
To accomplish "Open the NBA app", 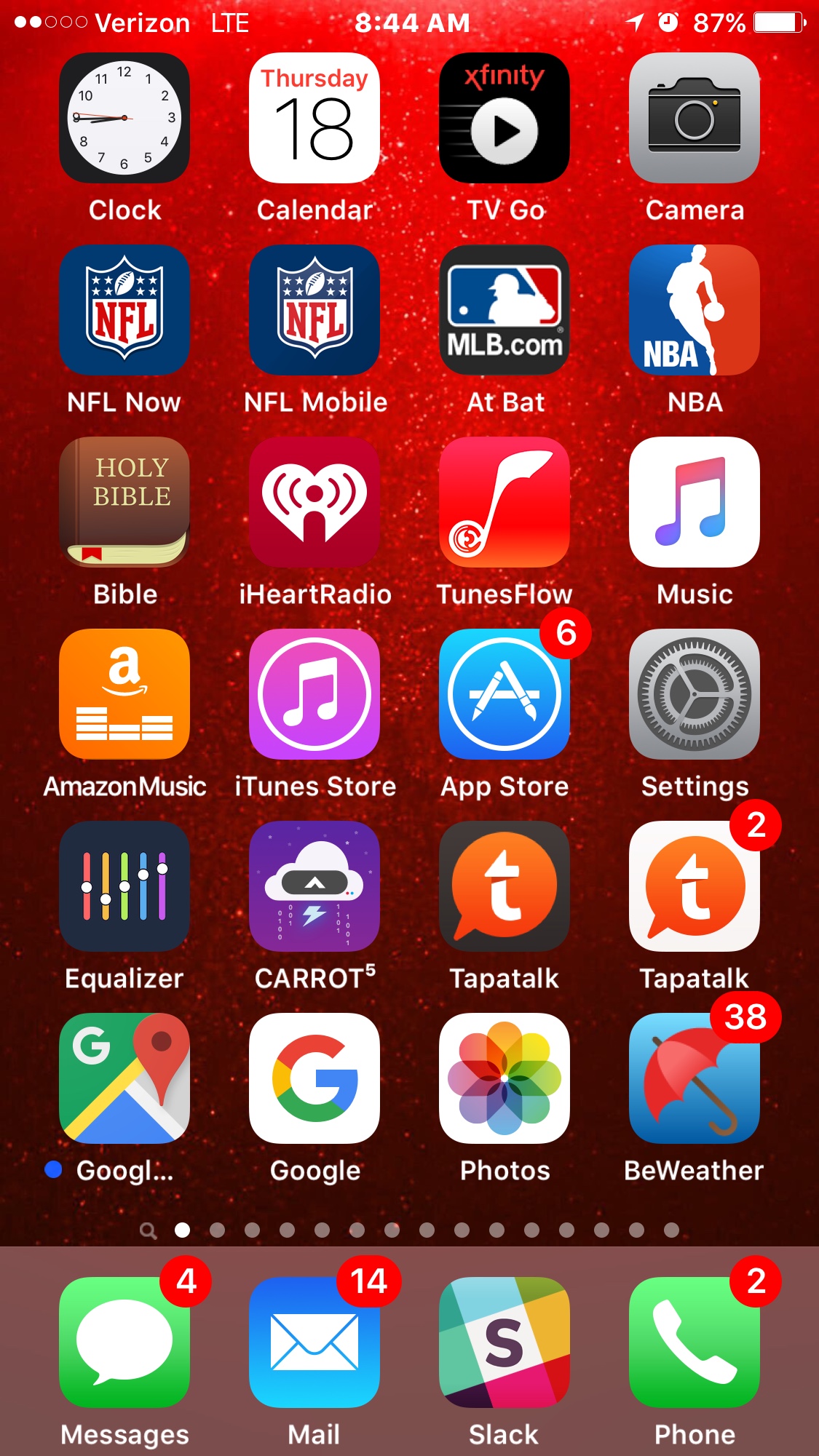I will coord(695,310).
